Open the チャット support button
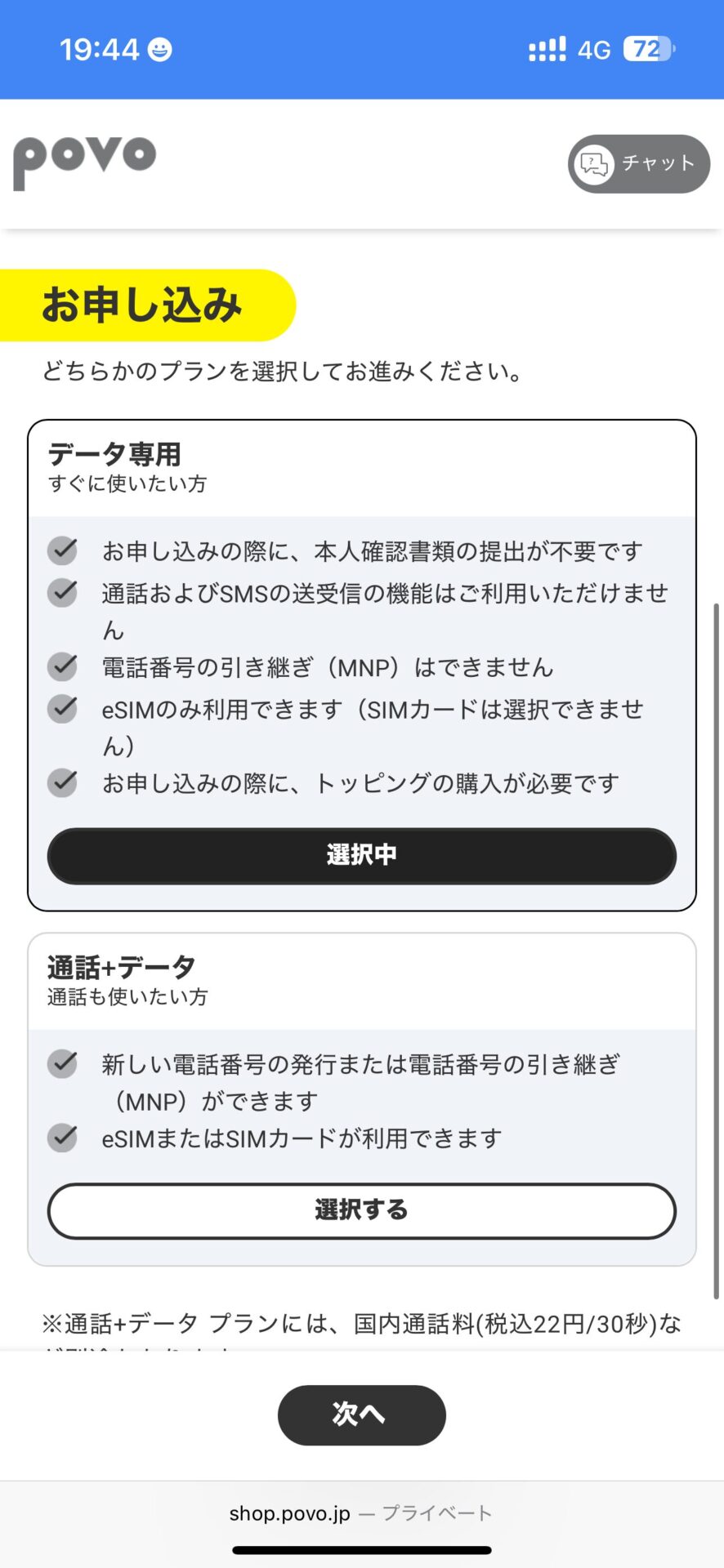Viewport: 724px width, 1568px height. 638,164
